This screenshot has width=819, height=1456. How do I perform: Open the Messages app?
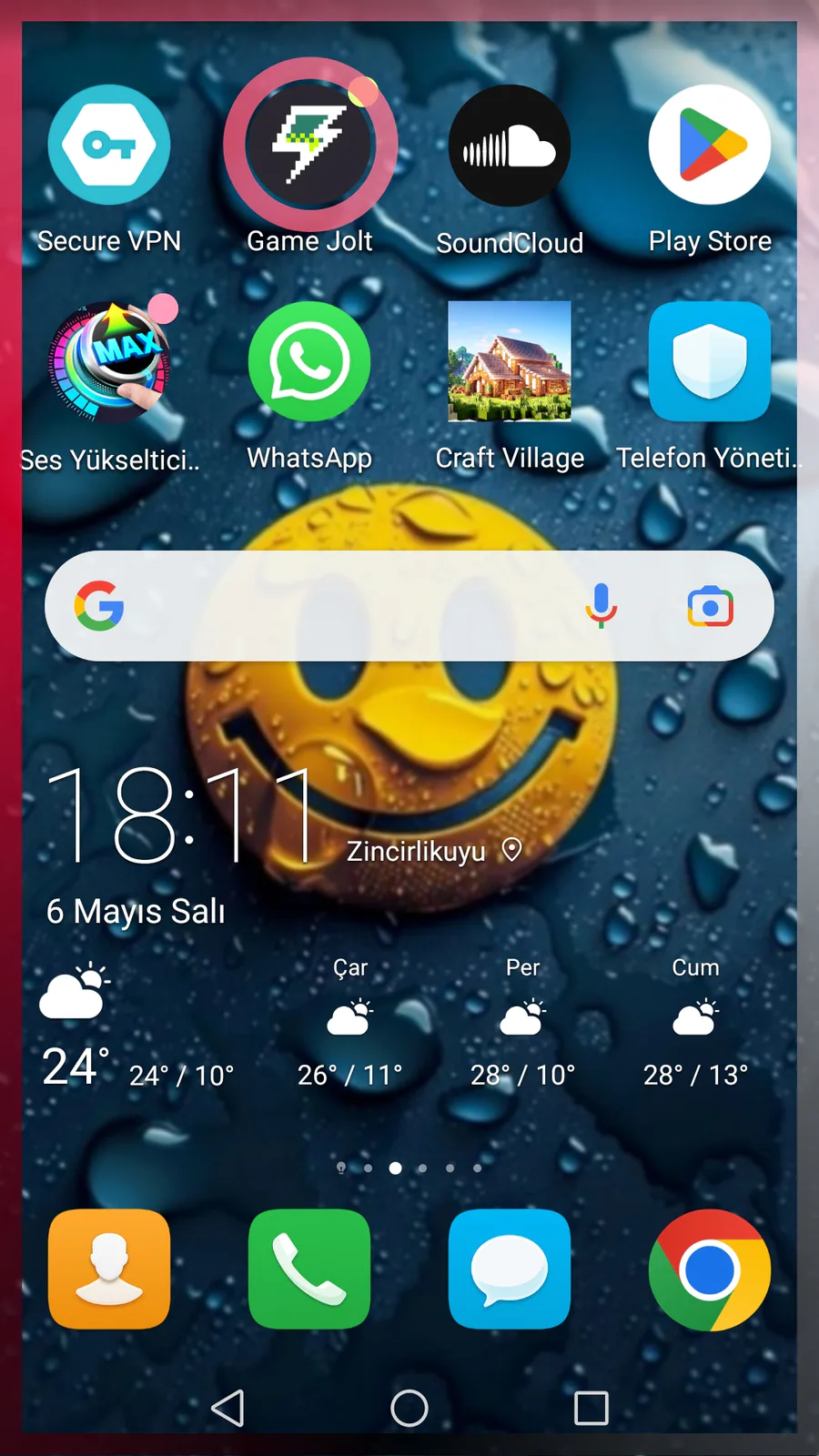tap(510, 1269)
